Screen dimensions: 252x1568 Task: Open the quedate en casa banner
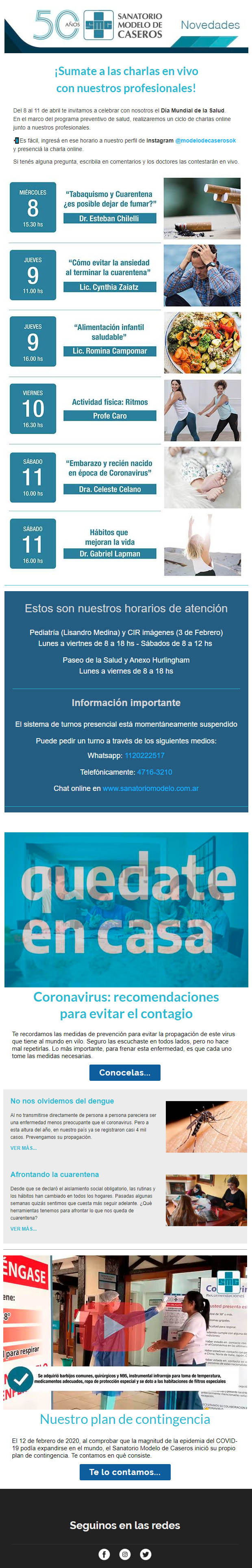(126, 909)
